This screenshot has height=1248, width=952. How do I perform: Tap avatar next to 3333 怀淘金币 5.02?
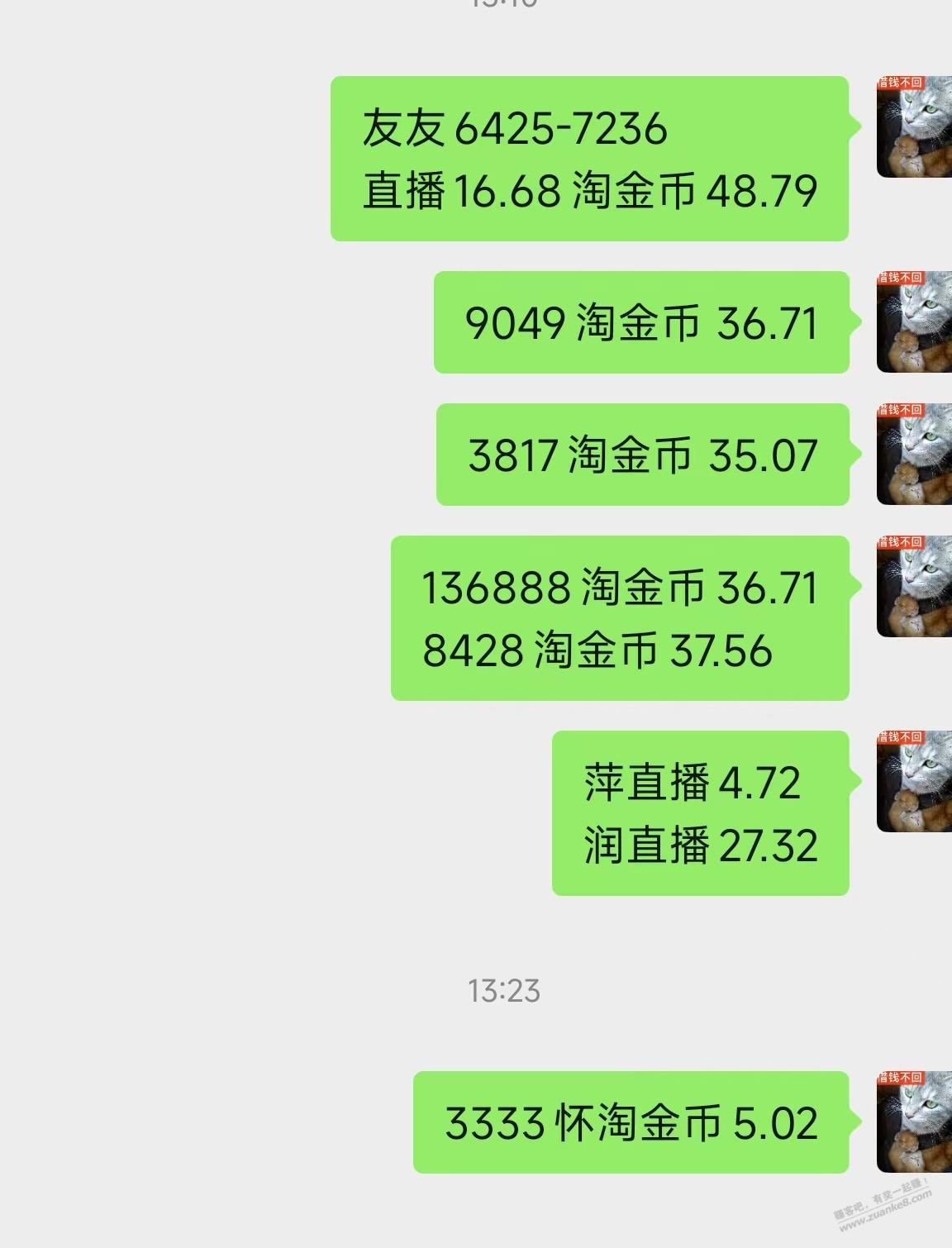914,1122
